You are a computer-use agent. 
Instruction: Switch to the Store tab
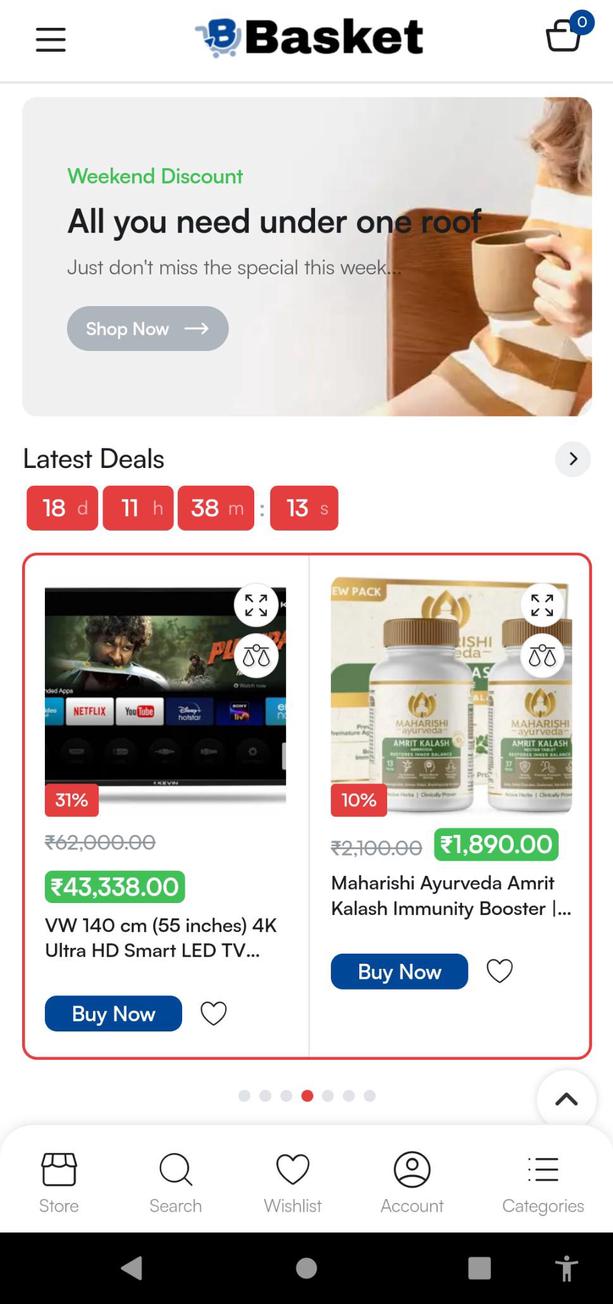point(59,1181)
